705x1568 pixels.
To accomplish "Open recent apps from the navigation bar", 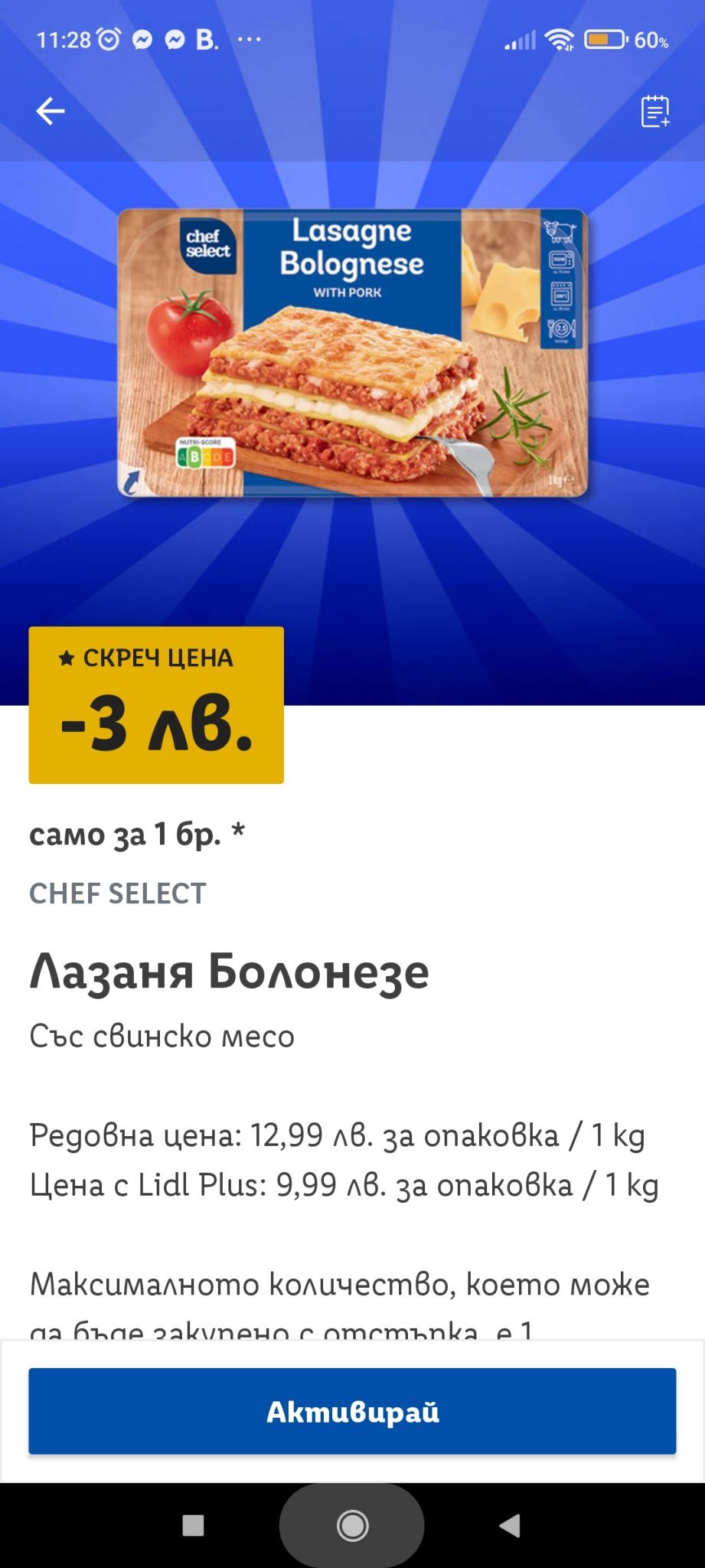I will tap(193, 1526).
